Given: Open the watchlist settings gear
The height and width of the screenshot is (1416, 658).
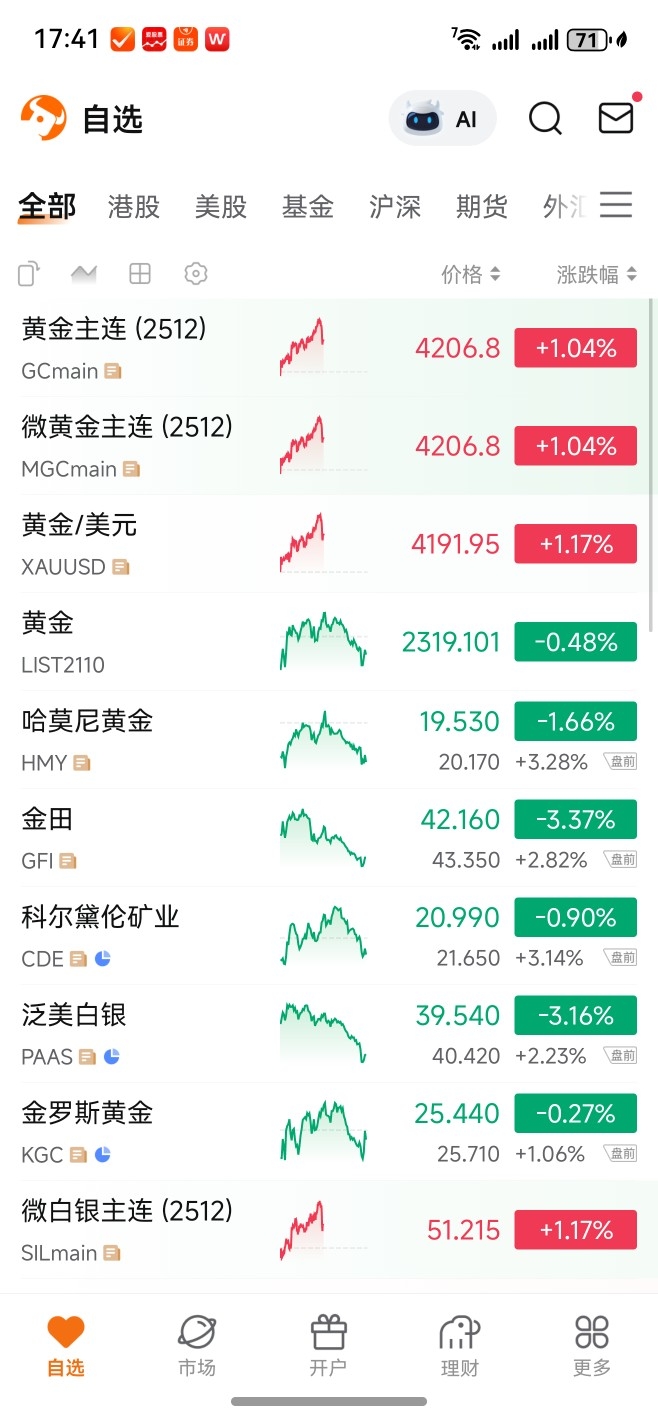Looking at the screenshot, I should point(196,274).
